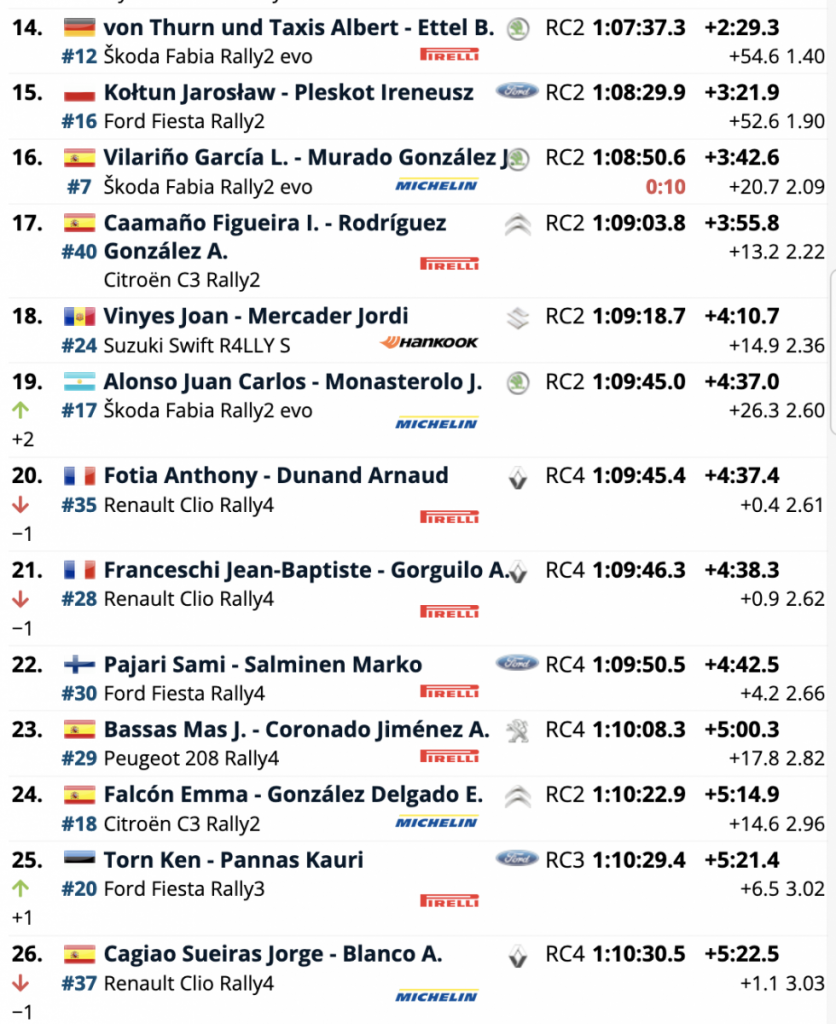Open Franceschi Jean-Baptiste crew entry

click(x=306, y=571)
